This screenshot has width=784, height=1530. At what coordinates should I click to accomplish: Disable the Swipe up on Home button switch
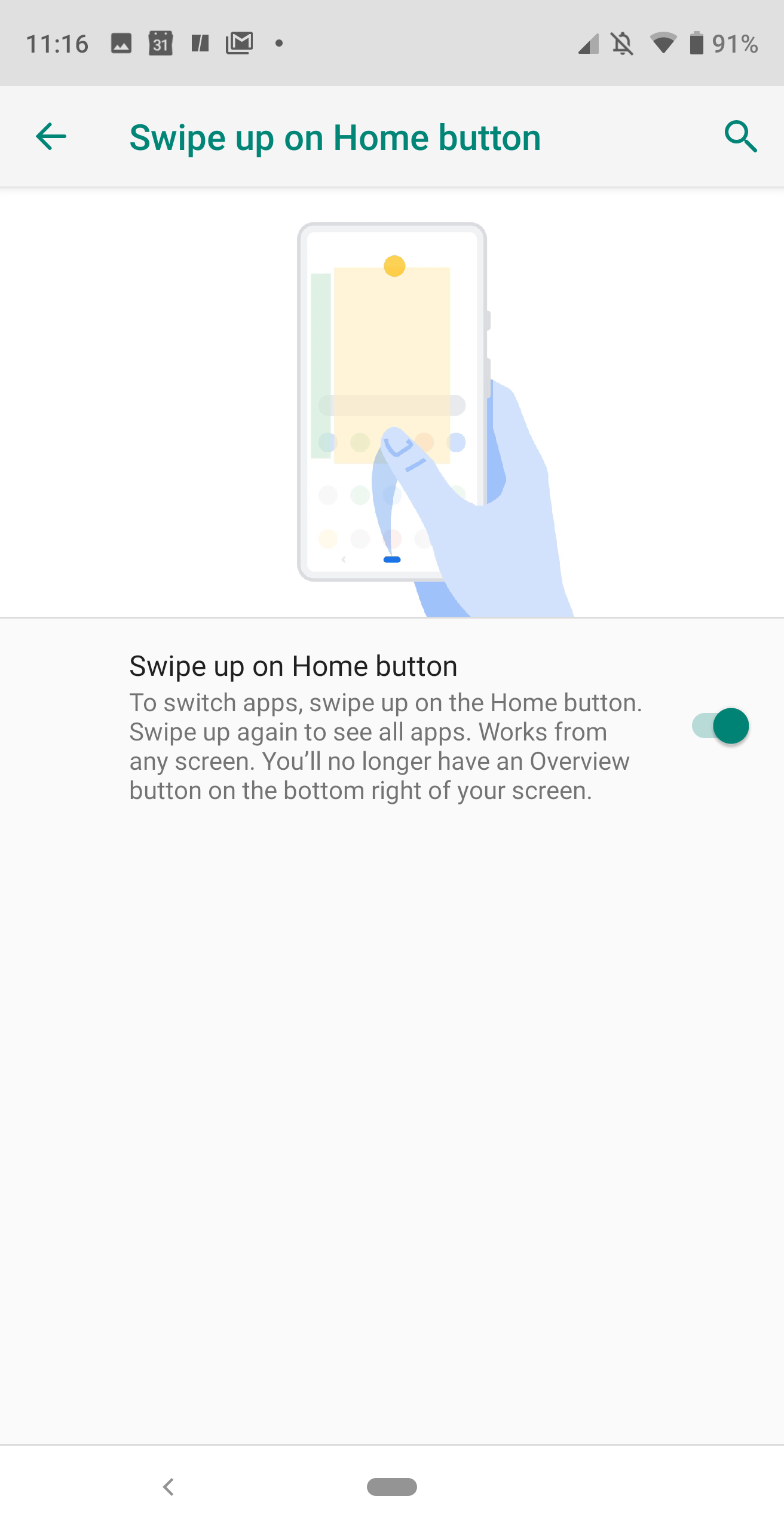pyautogui.click(x=720, y=726)
